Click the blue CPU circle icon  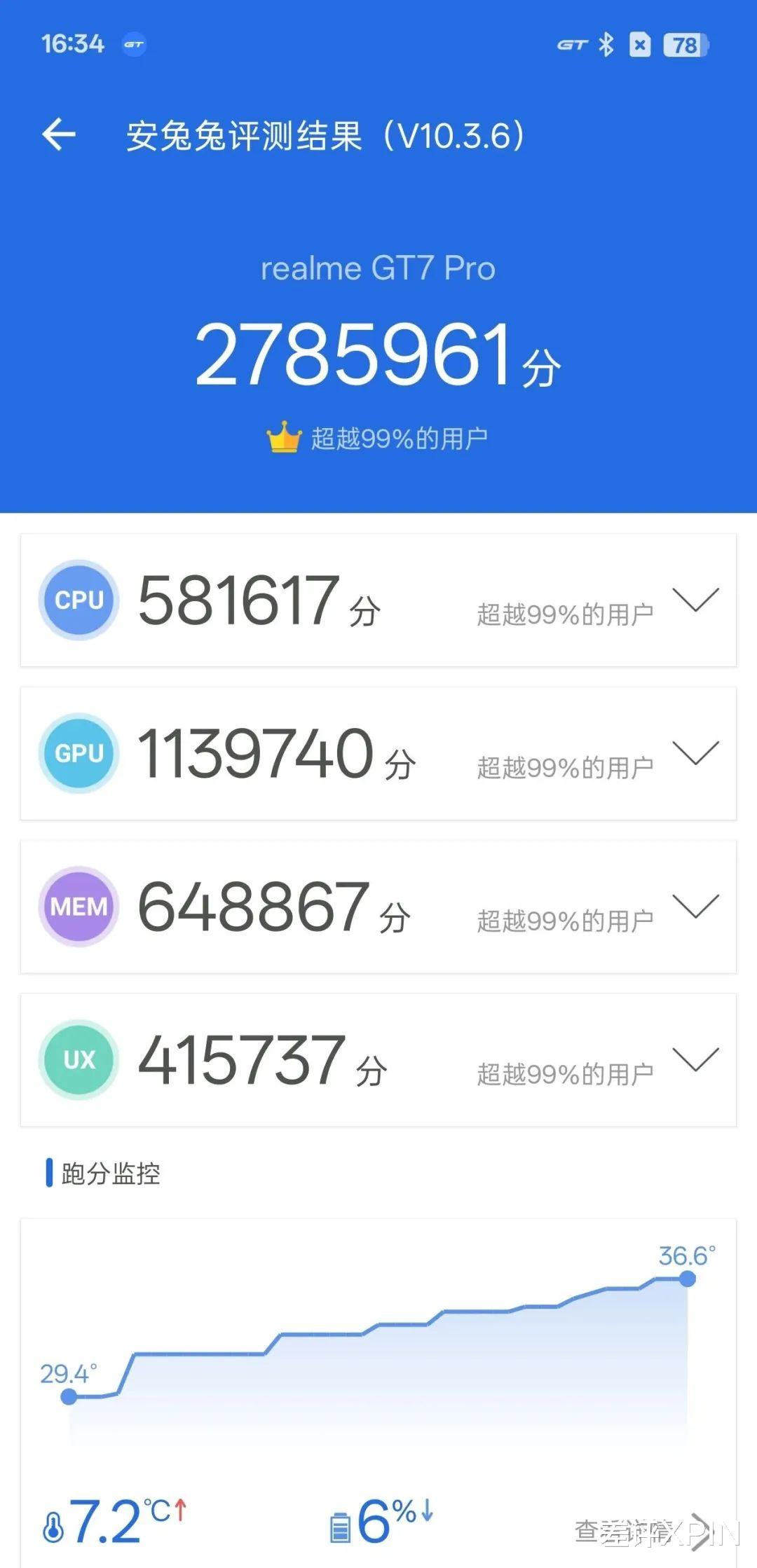point(79,600)
